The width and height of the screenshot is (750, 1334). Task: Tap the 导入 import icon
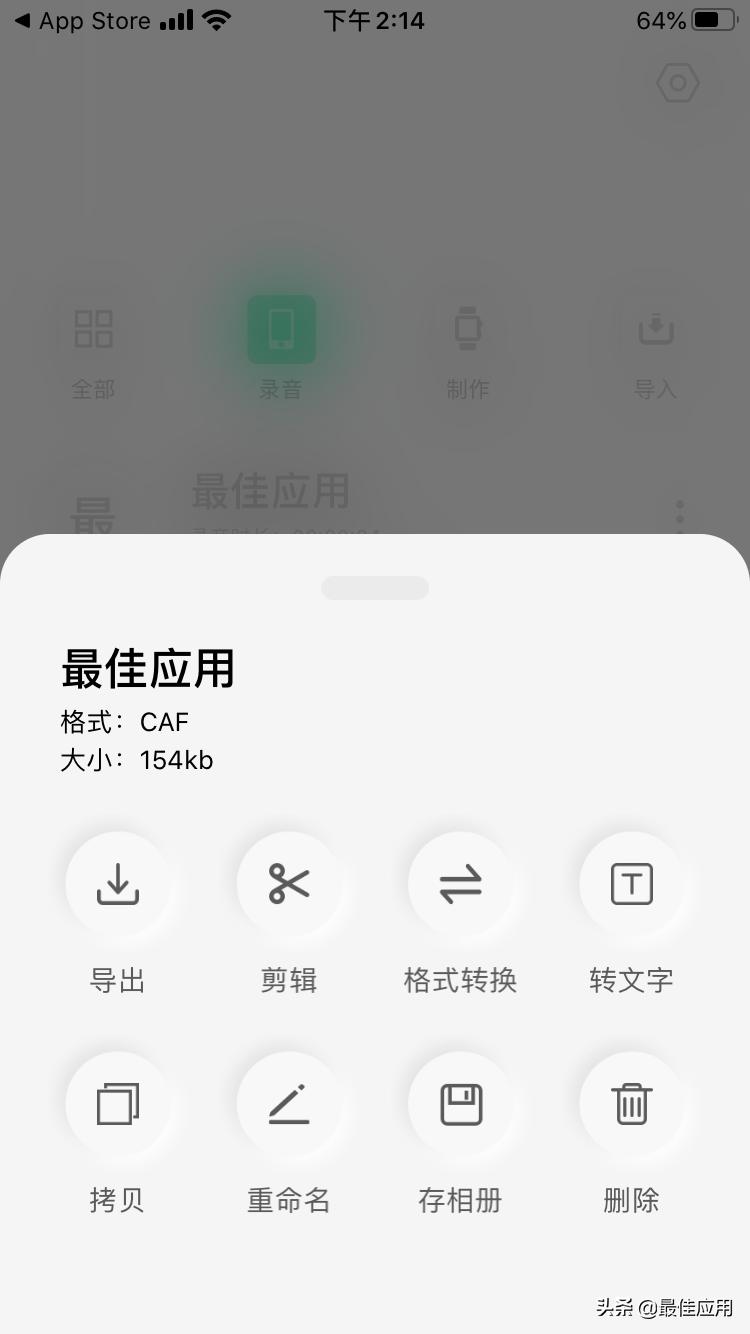pyautogui.click(x=655, y=328)
